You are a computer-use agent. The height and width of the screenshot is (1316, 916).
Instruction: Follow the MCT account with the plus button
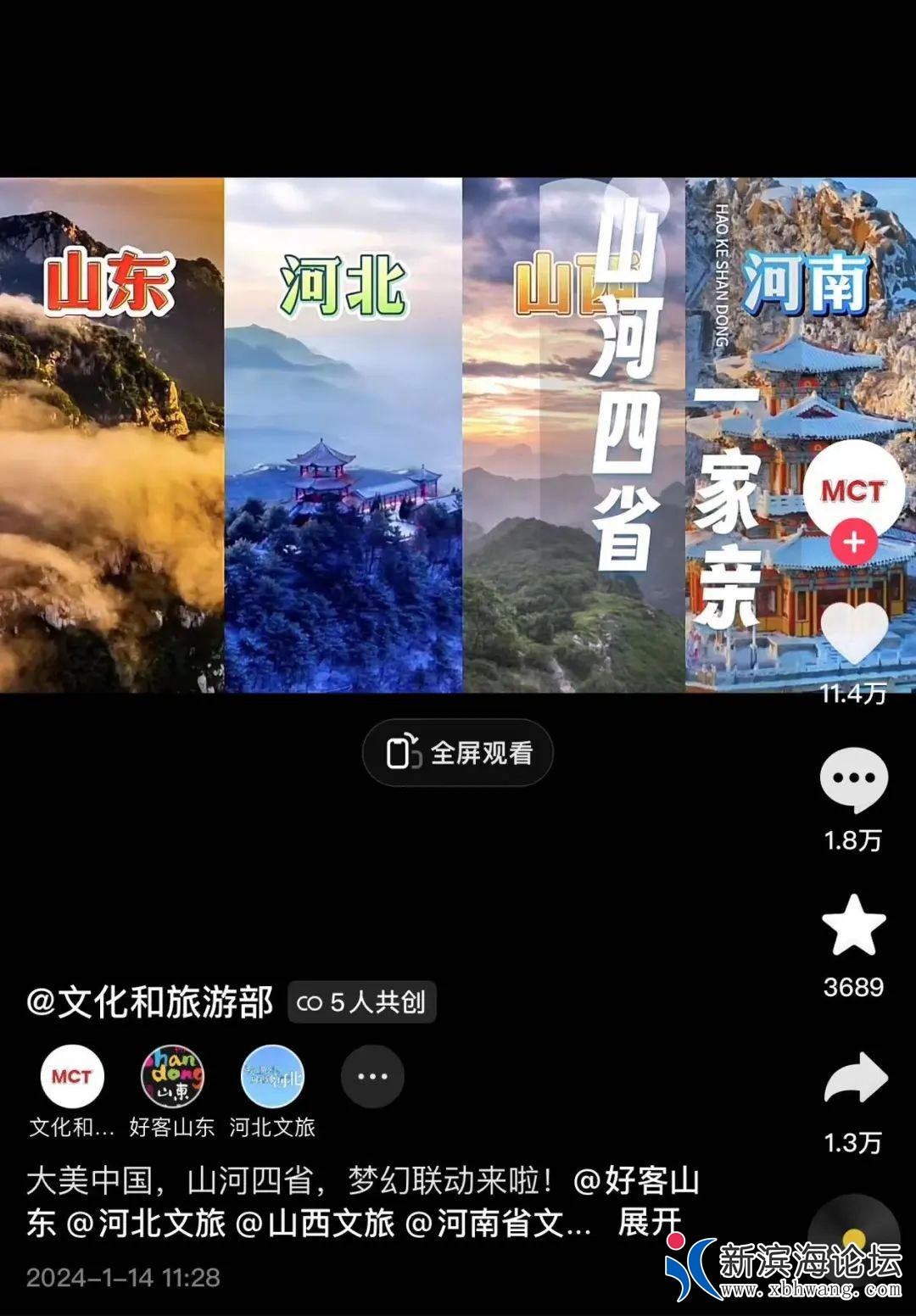[853, 543]
